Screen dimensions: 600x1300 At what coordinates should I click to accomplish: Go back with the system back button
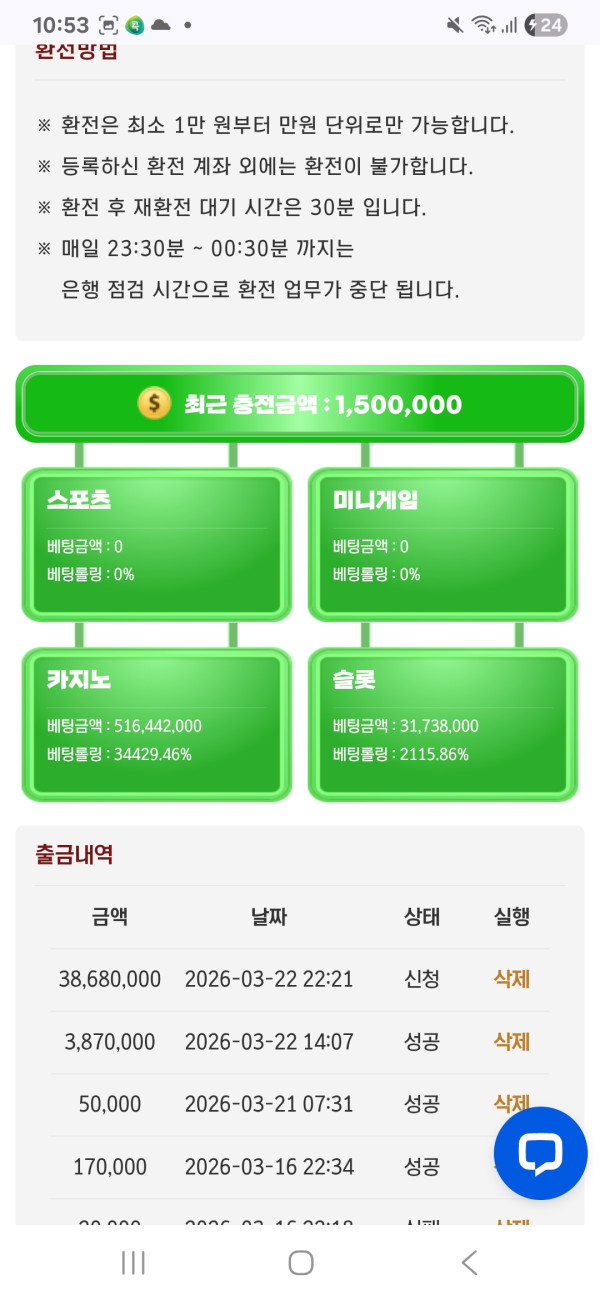(x=468, y=1262)
